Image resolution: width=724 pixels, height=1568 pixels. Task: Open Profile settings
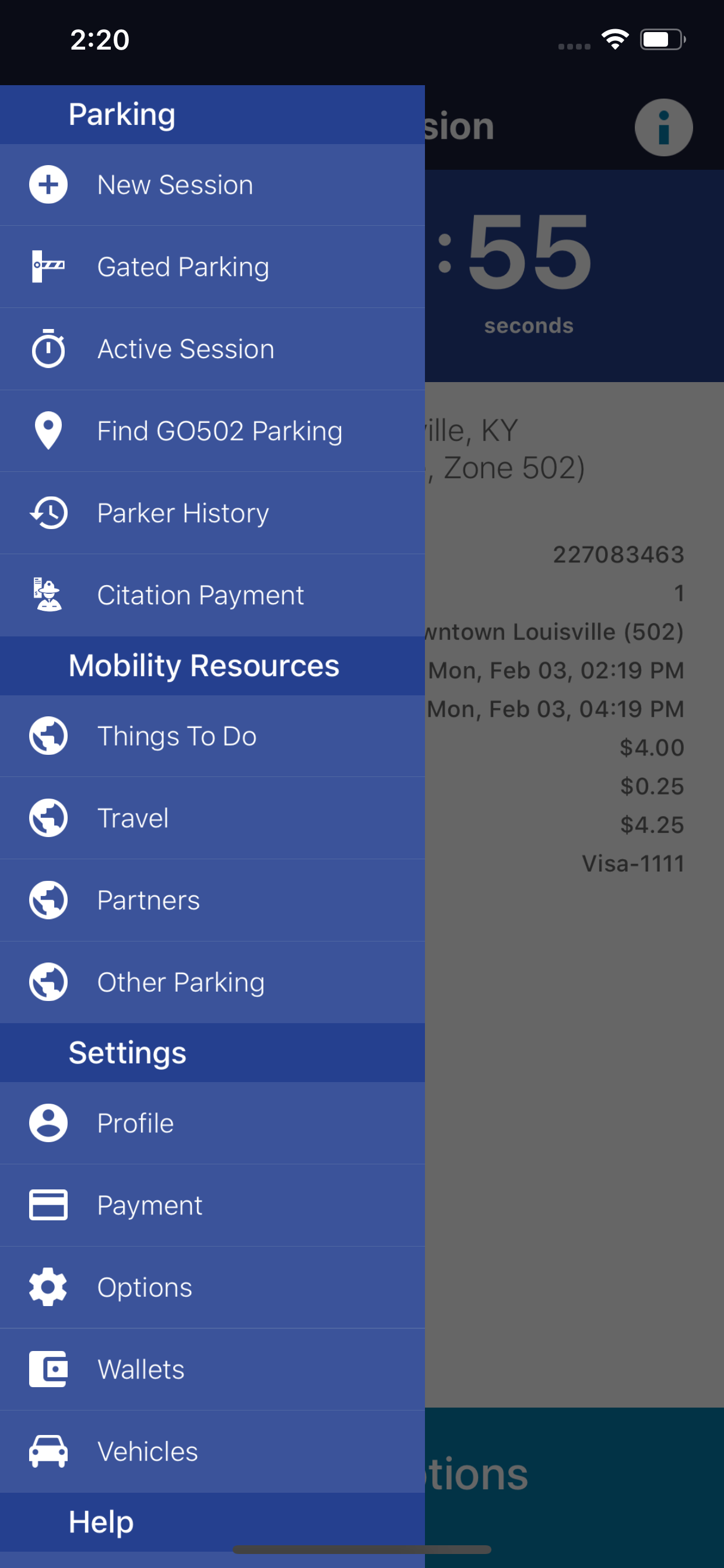(x=135, y=1123)
